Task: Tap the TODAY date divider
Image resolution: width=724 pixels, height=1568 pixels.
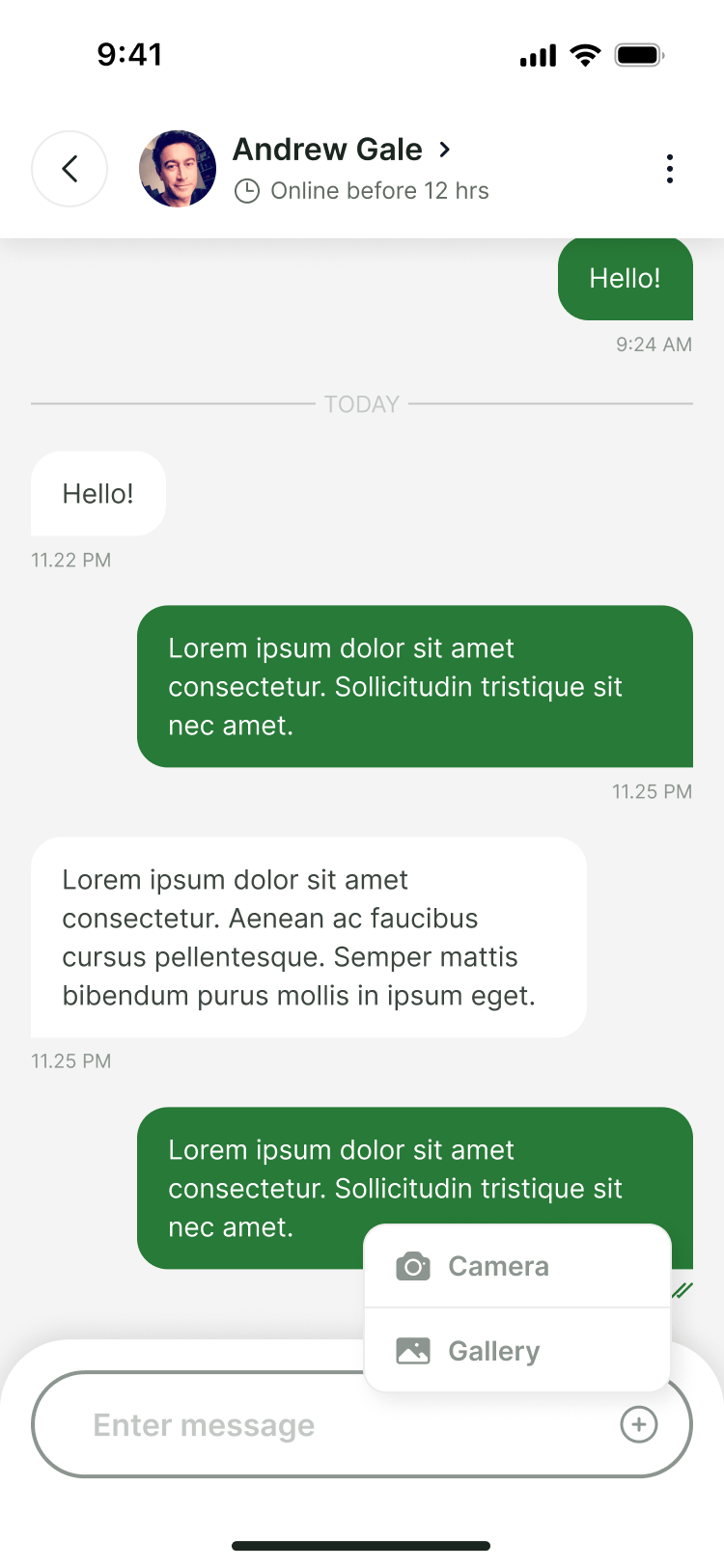Action: [x=360, y=404]
